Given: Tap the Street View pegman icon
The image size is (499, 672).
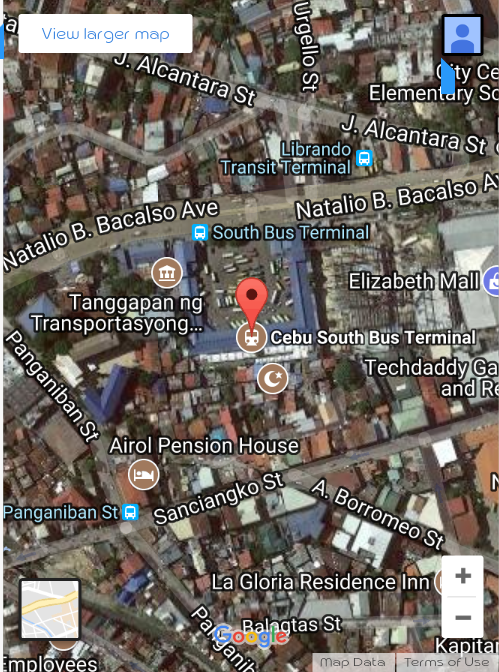Looking at the screenshot, I should pos(462,35).
